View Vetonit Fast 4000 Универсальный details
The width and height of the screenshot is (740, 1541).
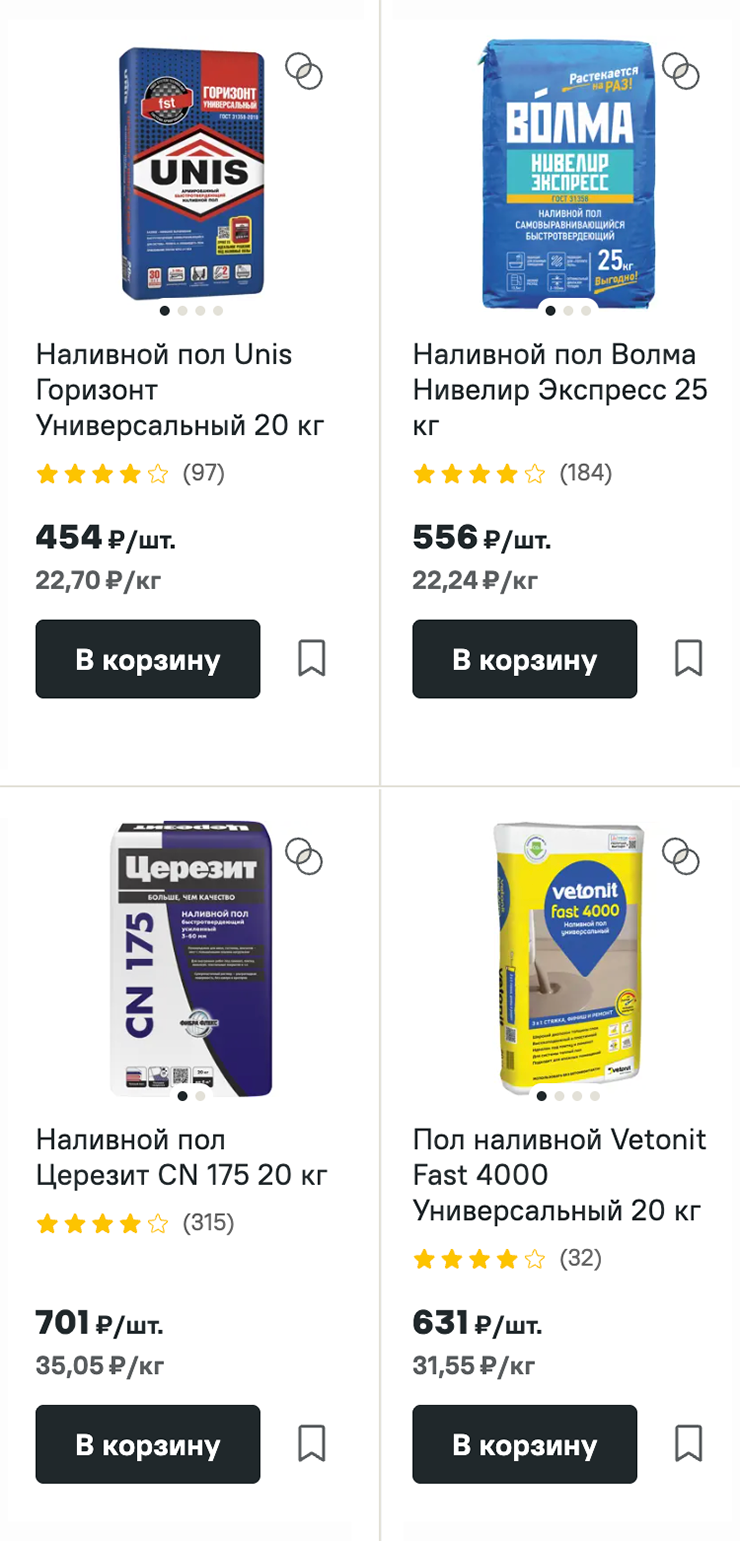click(560, 1175)
